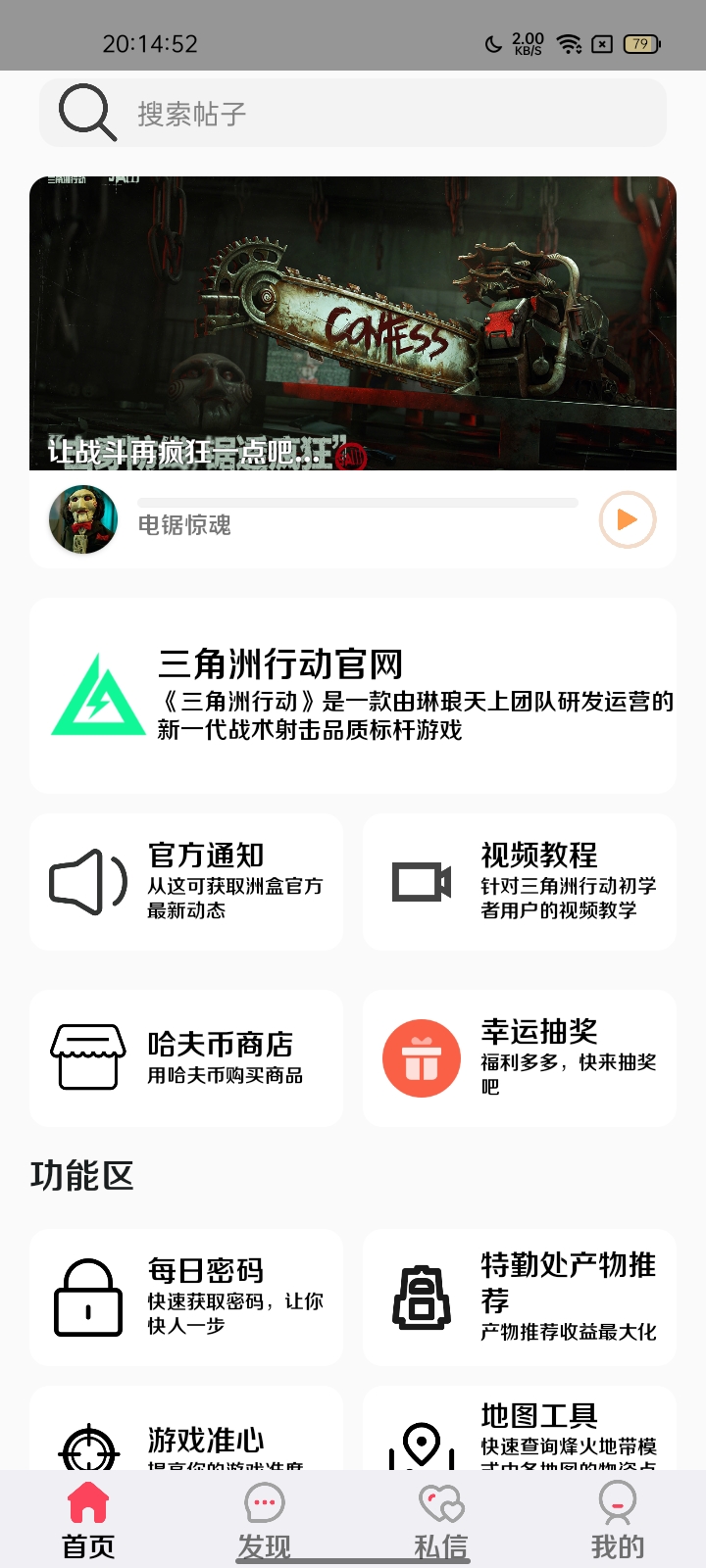Tap the 发现 chat bubble icon
The height and width of the screenshot is (1568, 706).
[262, 1503]
